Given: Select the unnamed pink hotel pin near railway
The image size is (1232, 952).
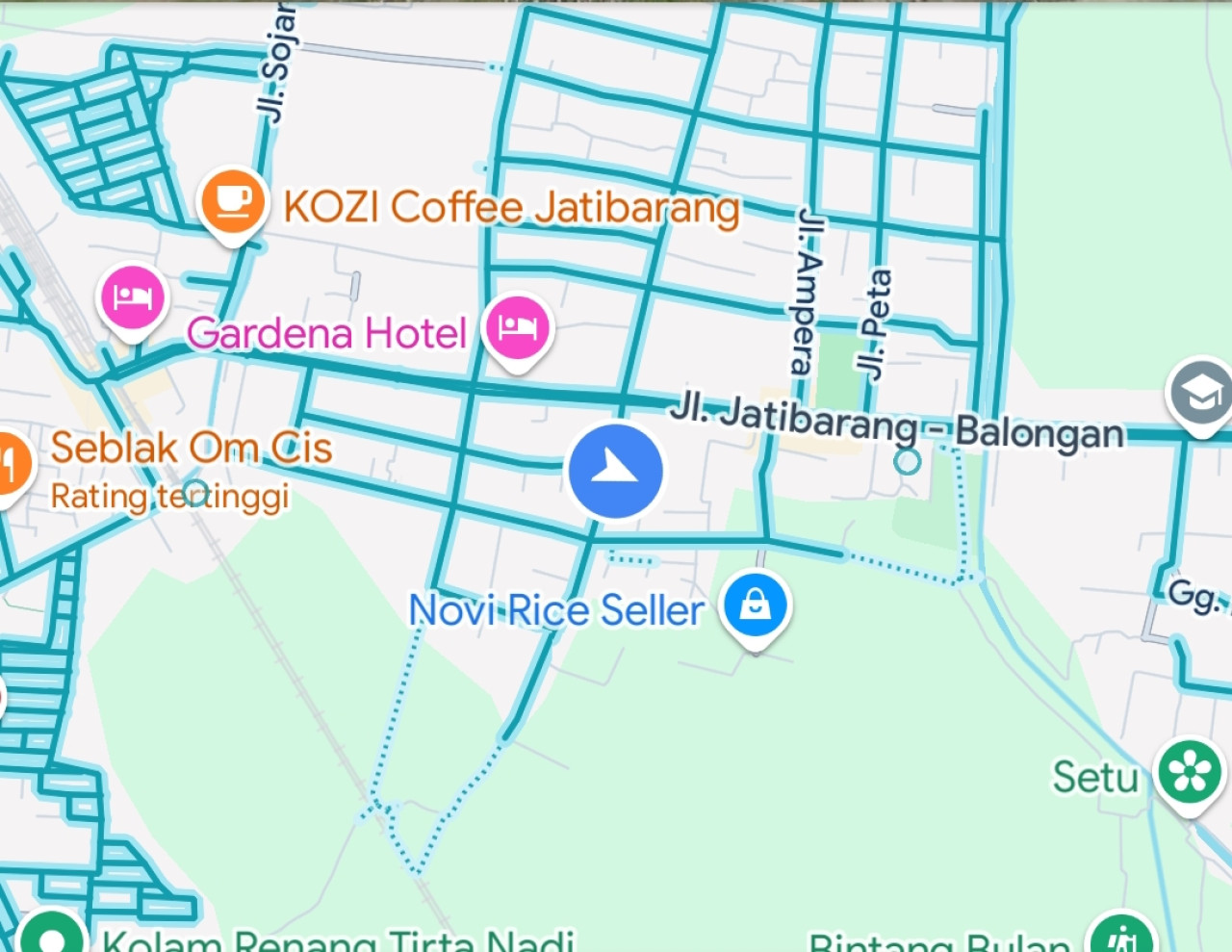Looking at the screenshot, I should [133, 296].
